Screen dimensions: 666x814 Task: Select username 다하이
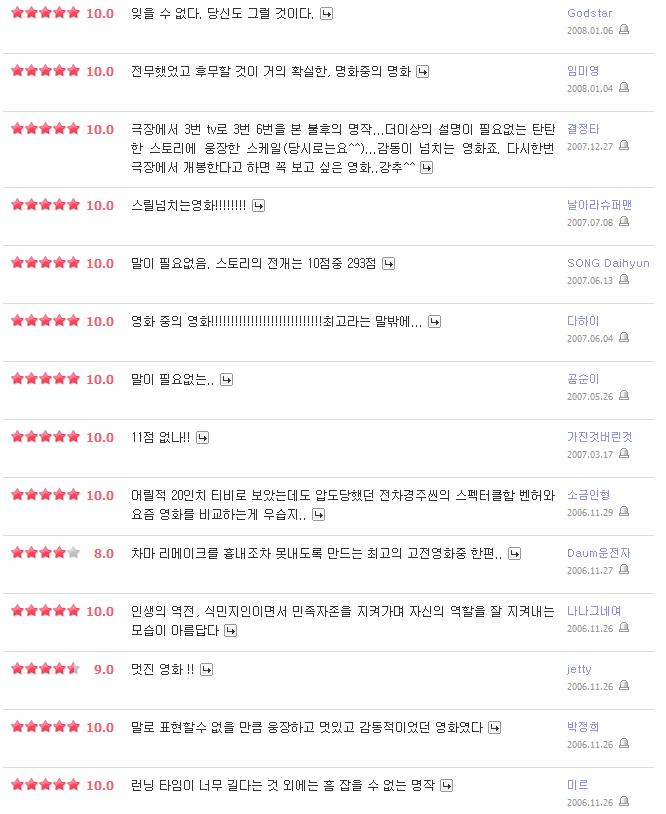(x=582, y=321)
